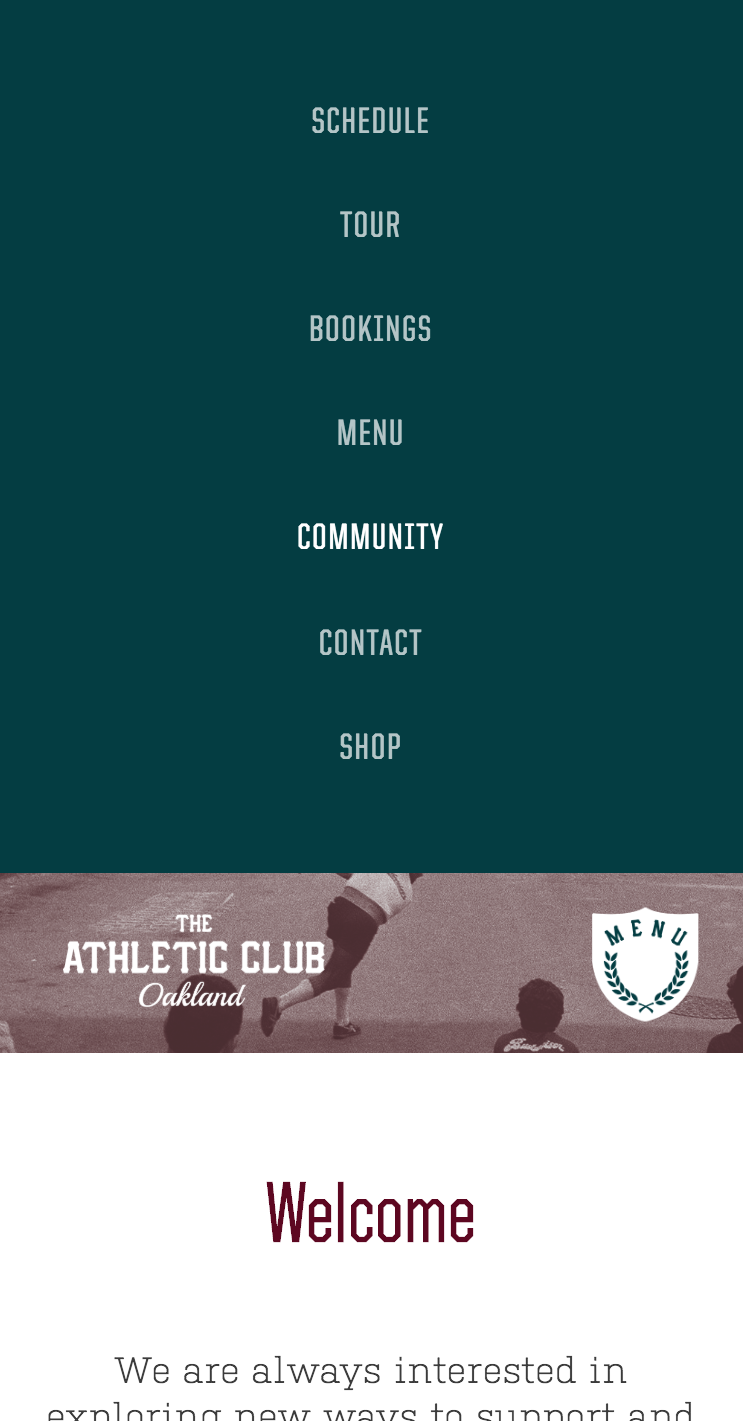Screen dimensions: 743x1421
Task: Open the Shop link
Action: (370, 746)
